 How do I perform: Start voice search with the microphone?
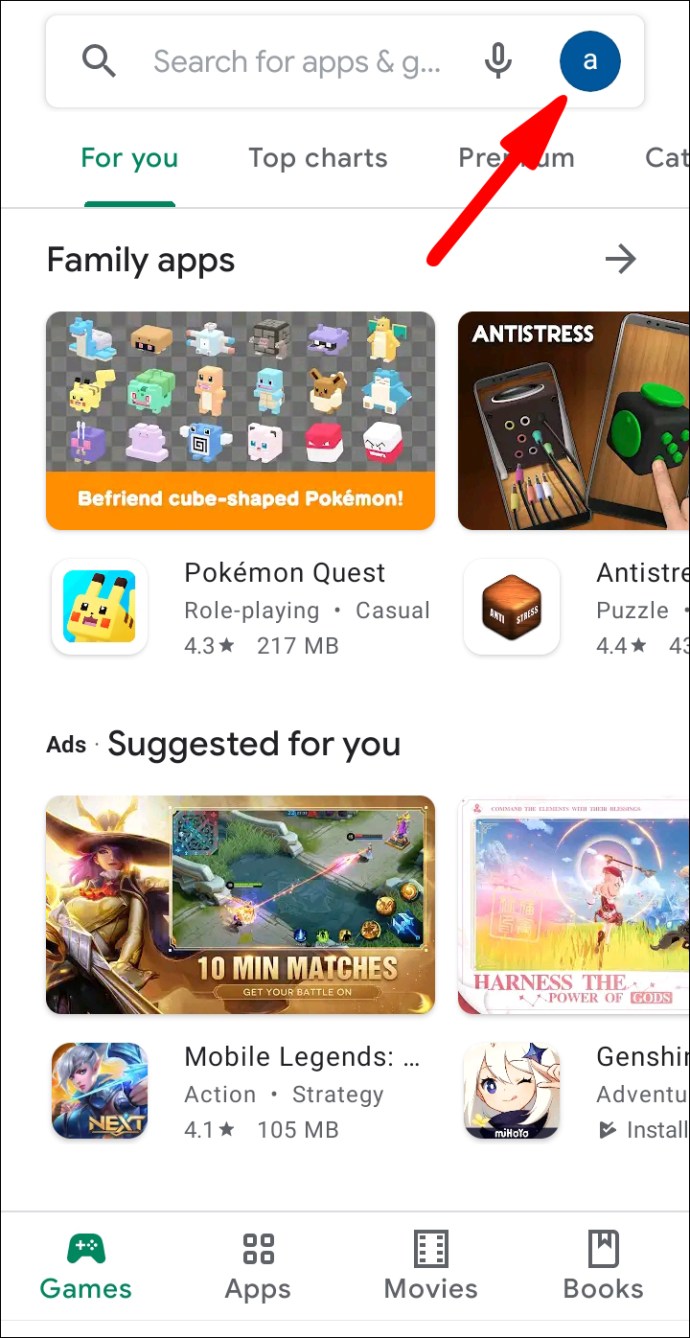click(x=498, y=62)
